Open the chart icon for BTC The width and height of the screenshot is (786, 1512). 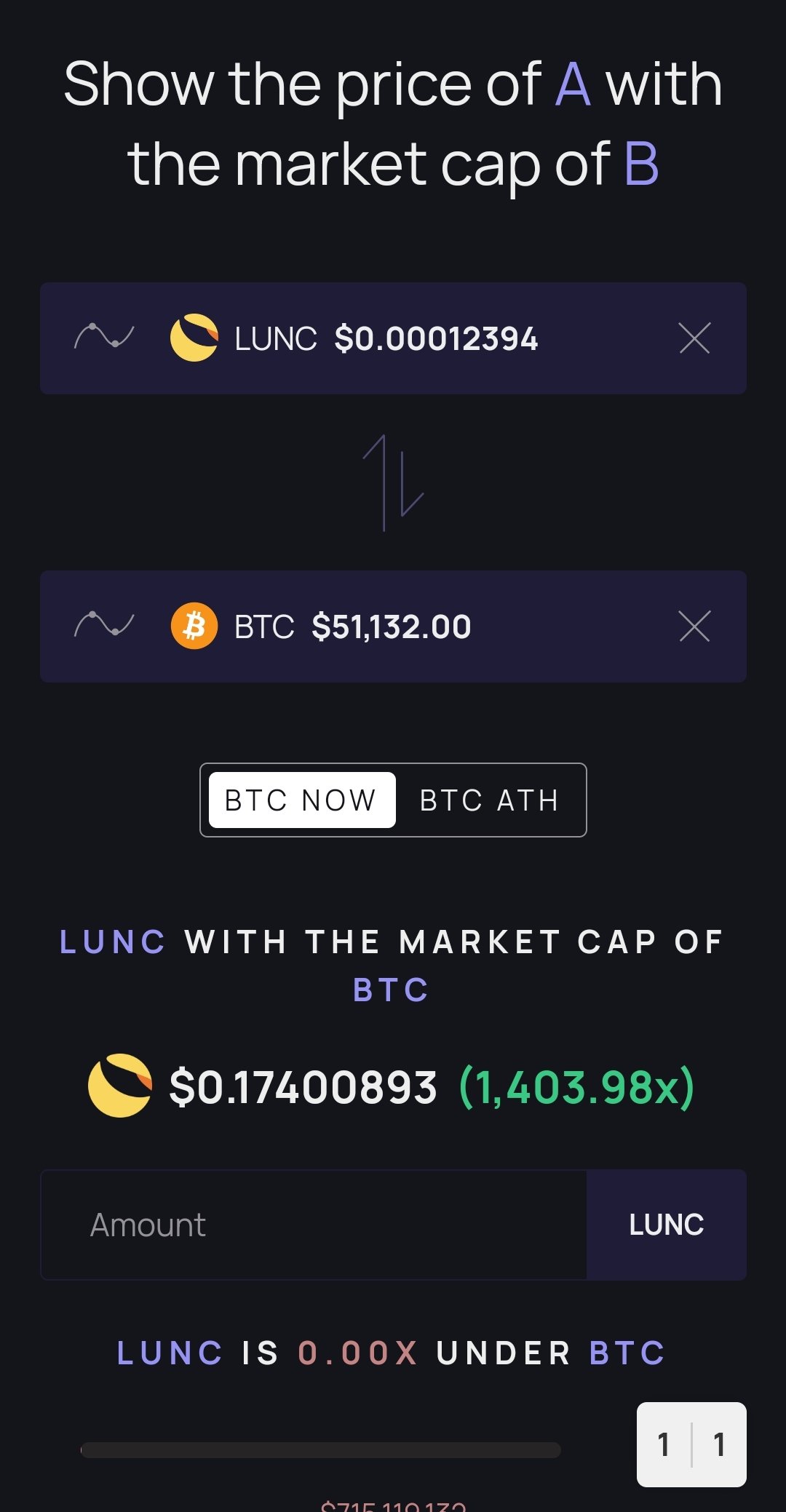coord(104,626)
